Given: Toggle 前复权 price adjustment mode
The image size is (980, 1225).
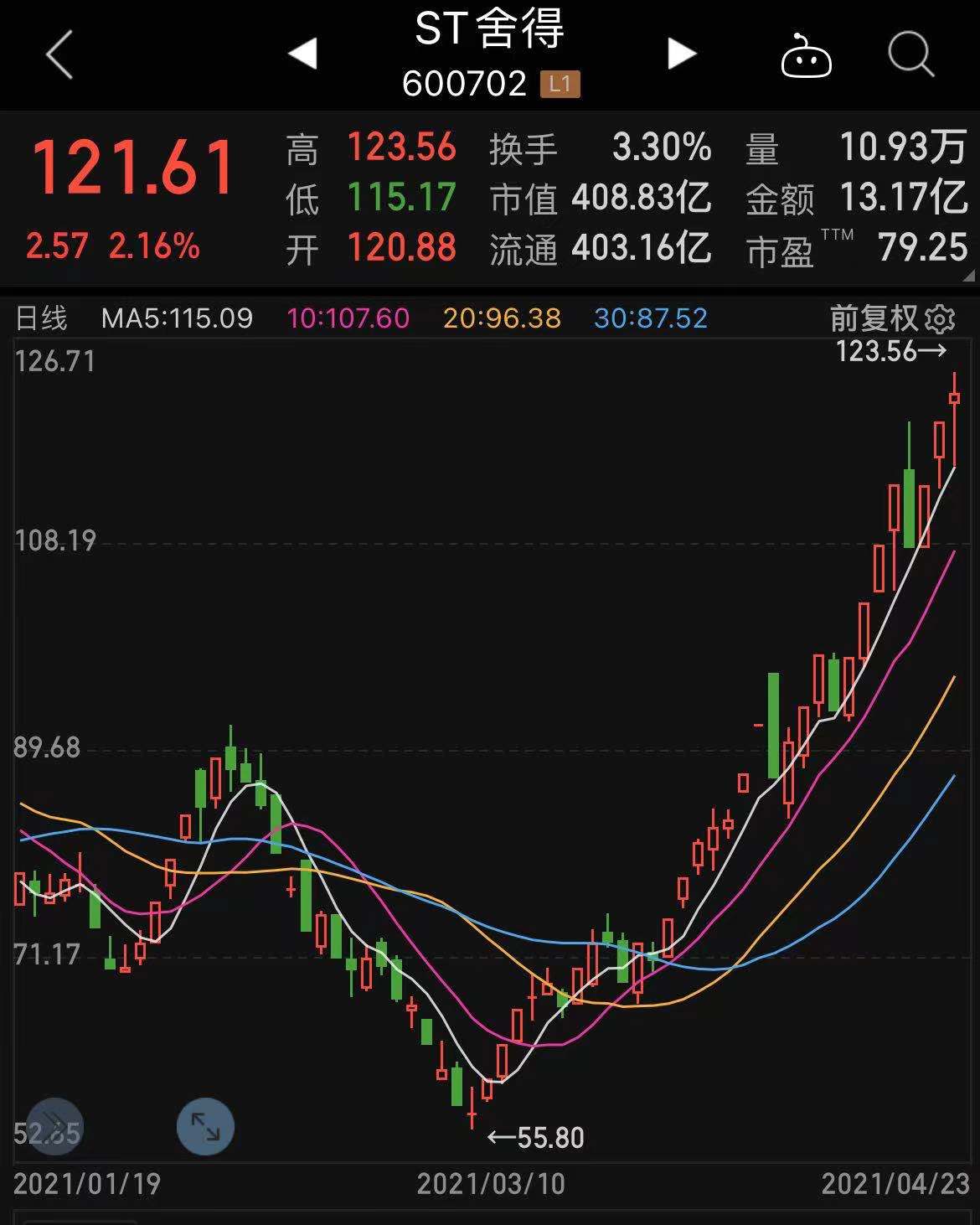Looking at the screenshot, I should point(871,319).
